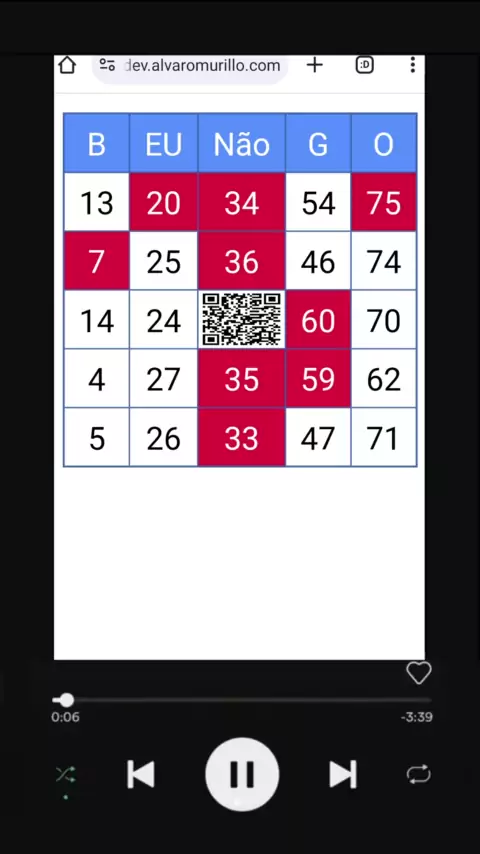This screenshot has width=480, height=854.
Task: Toggle repeat mode
Action: coord(418,774)
